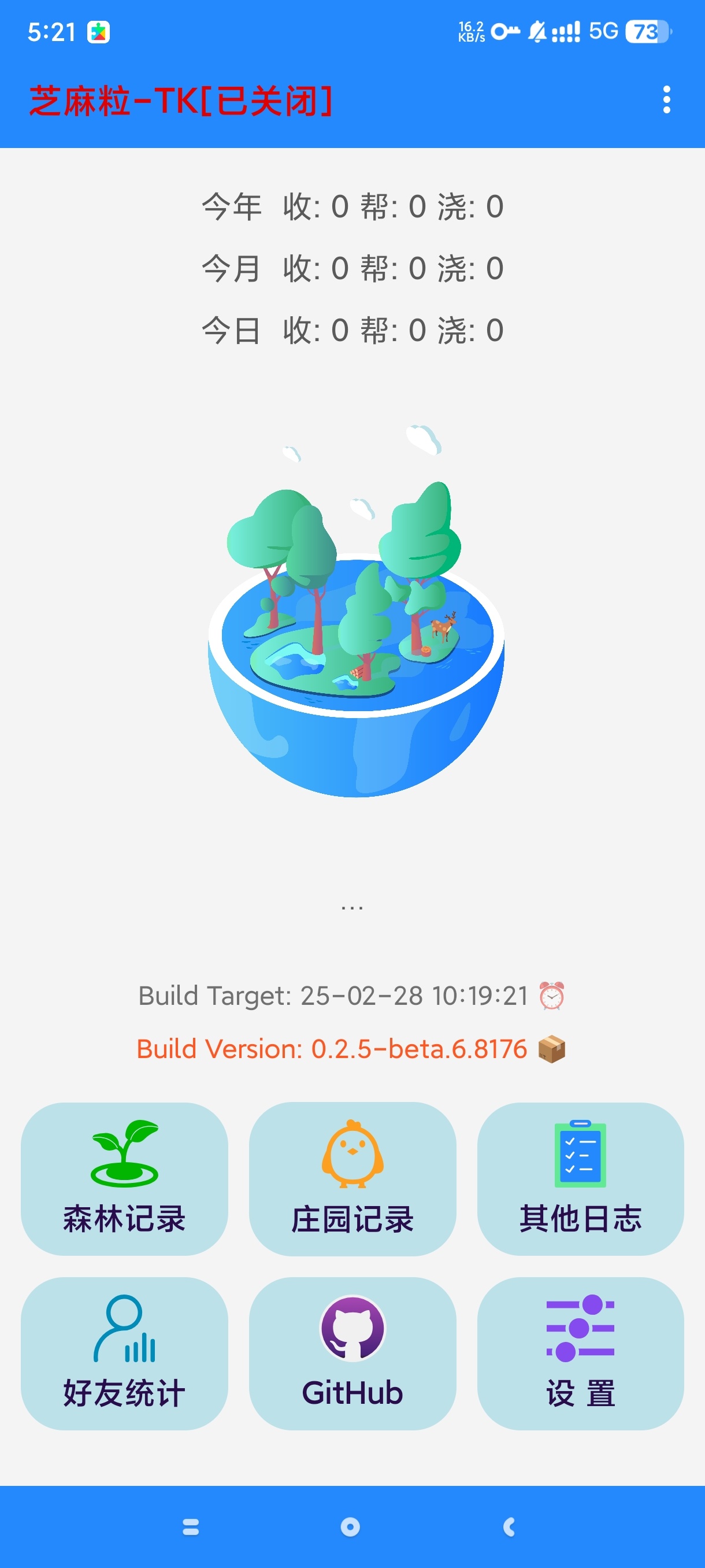Go back with the system back button
Image resolution: width=705 pixels, height=1568 pixels.
(x=509, y=1526)
